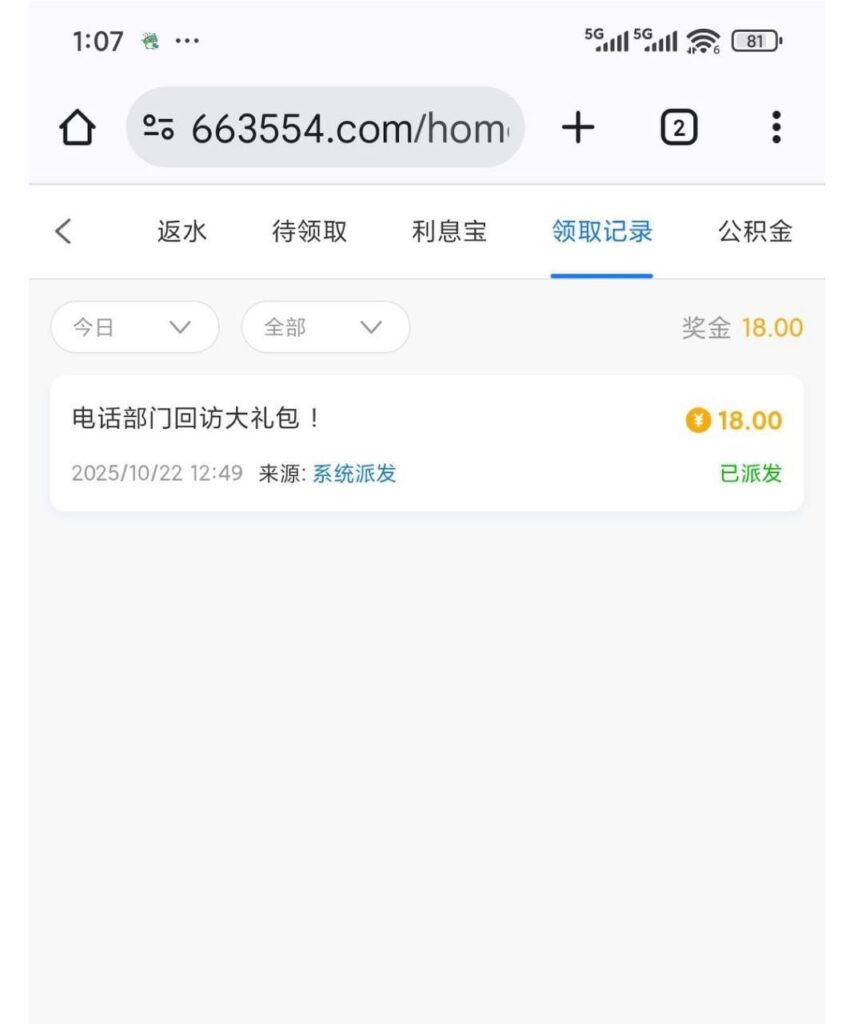The image size is (854, 1024).
Task: Tap the plus to open a new tab
Action: pyautogui.click(x=578, y=127)
